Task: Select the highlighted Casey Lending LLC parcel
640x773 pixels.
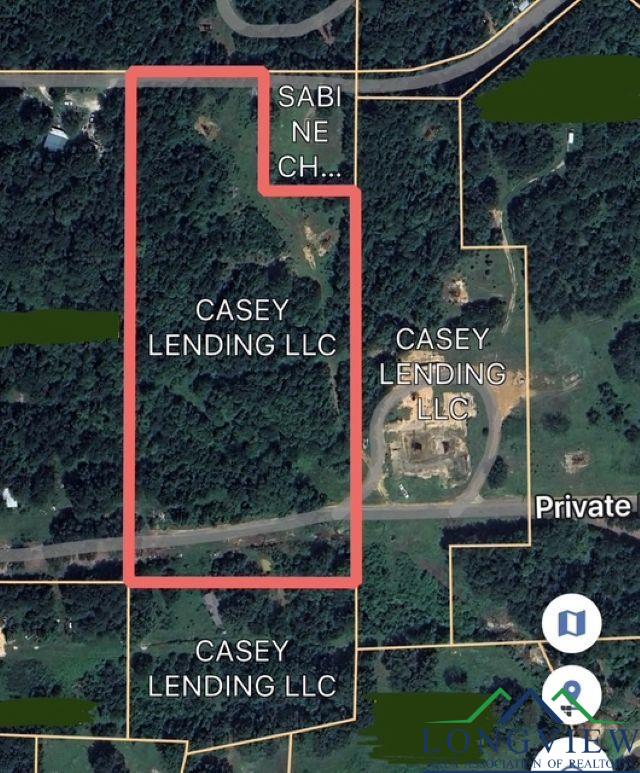Action: pyautogui.click(x=241, y=327)
